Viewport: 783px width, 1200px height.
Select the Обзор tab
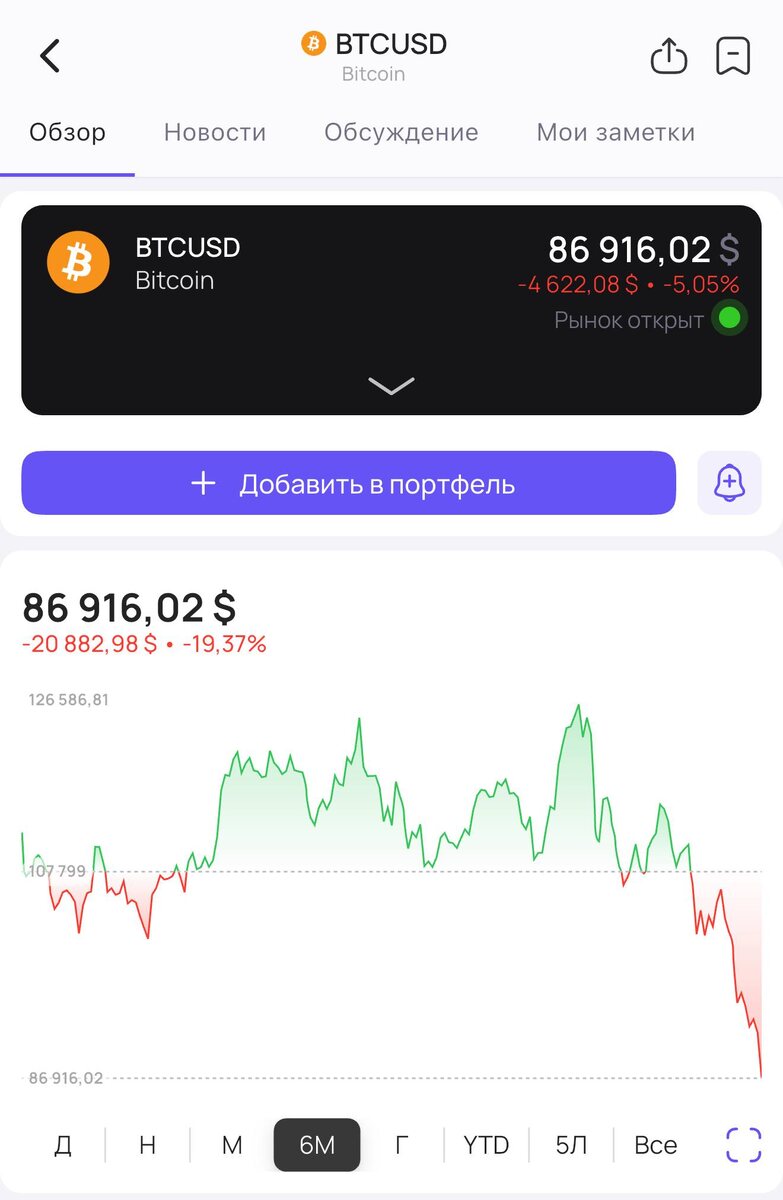67,131
